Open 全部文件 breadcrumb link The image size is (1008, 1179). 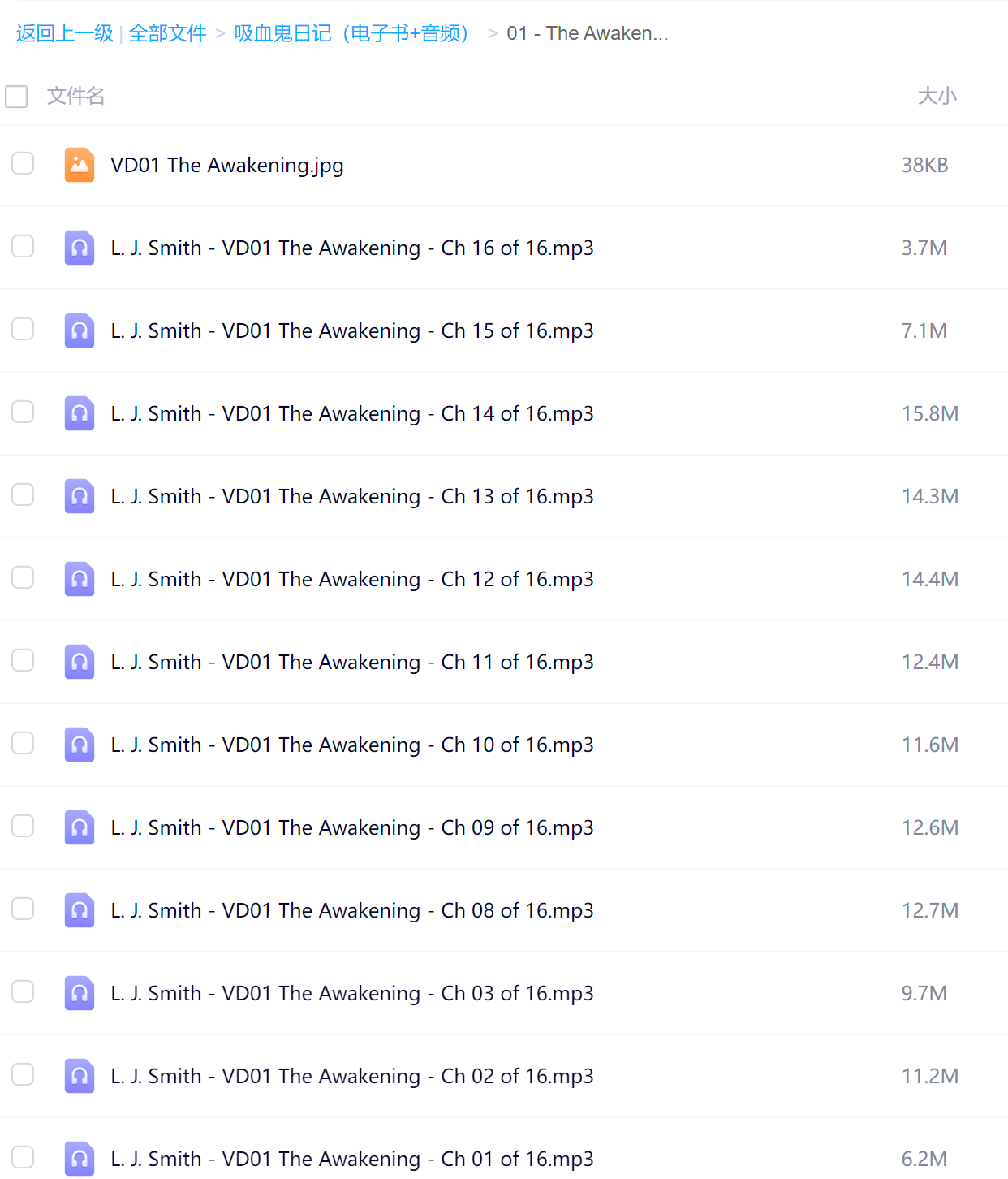(167, 33)
